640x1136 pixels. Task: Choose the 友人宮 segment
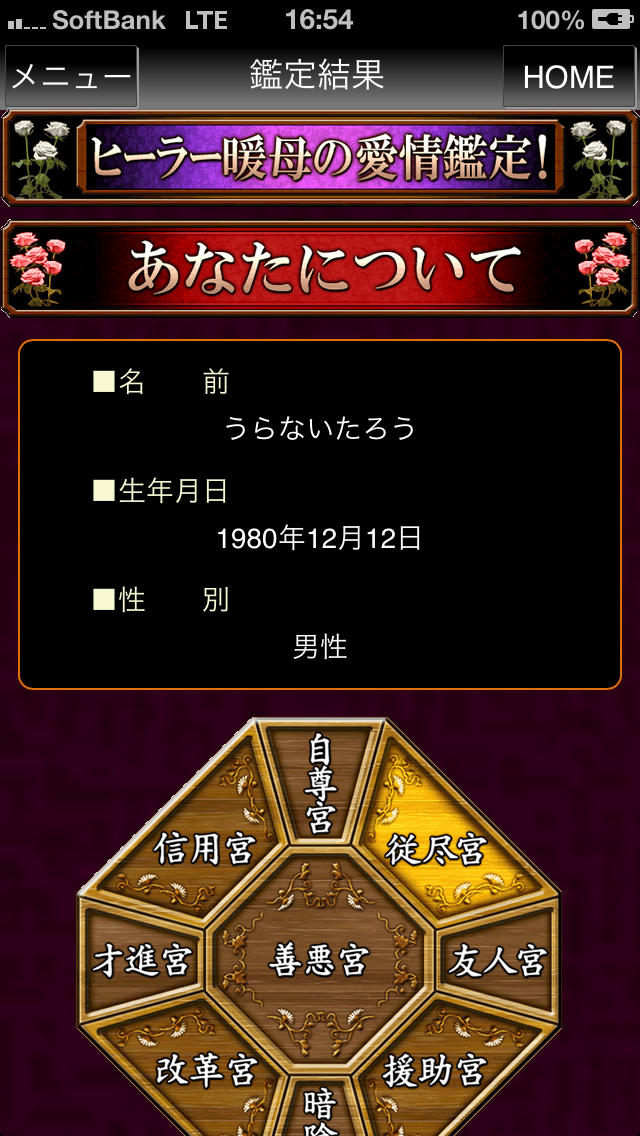[x=498, y=962]
